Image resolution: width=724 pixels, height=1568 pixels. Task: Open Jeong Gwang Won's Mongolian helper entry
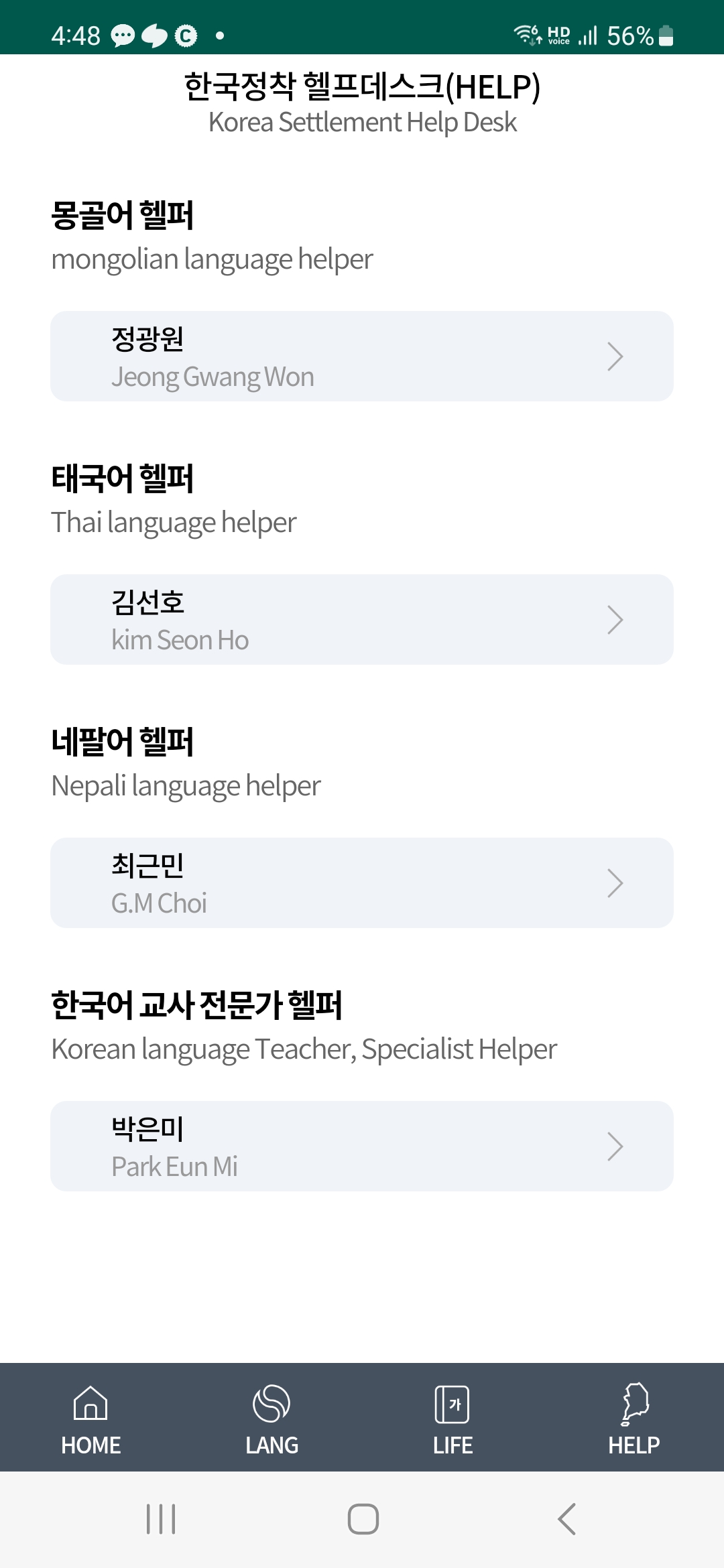362,356
